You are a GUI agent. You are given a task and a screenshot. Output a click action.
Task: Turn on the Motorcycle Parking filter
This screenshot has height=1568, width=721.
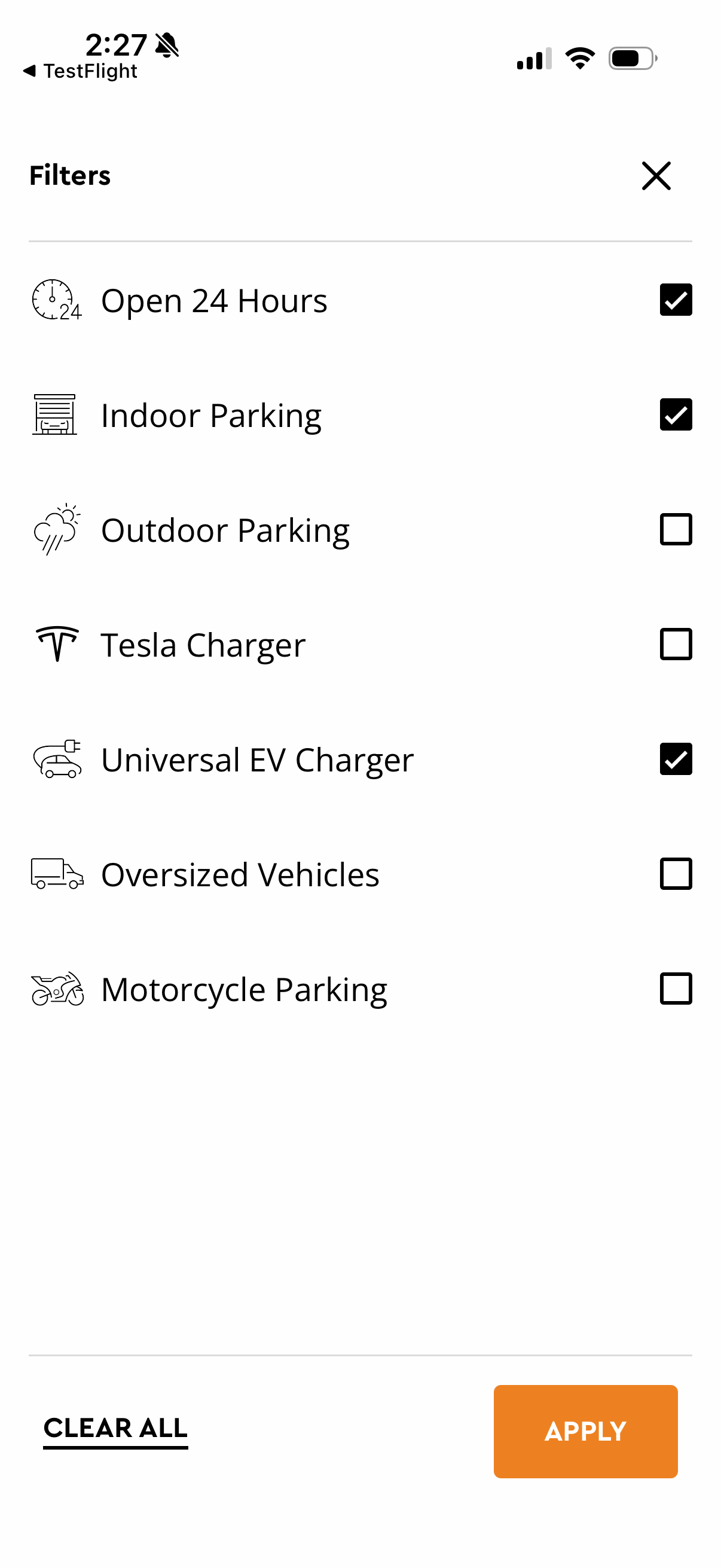point(676,989)
